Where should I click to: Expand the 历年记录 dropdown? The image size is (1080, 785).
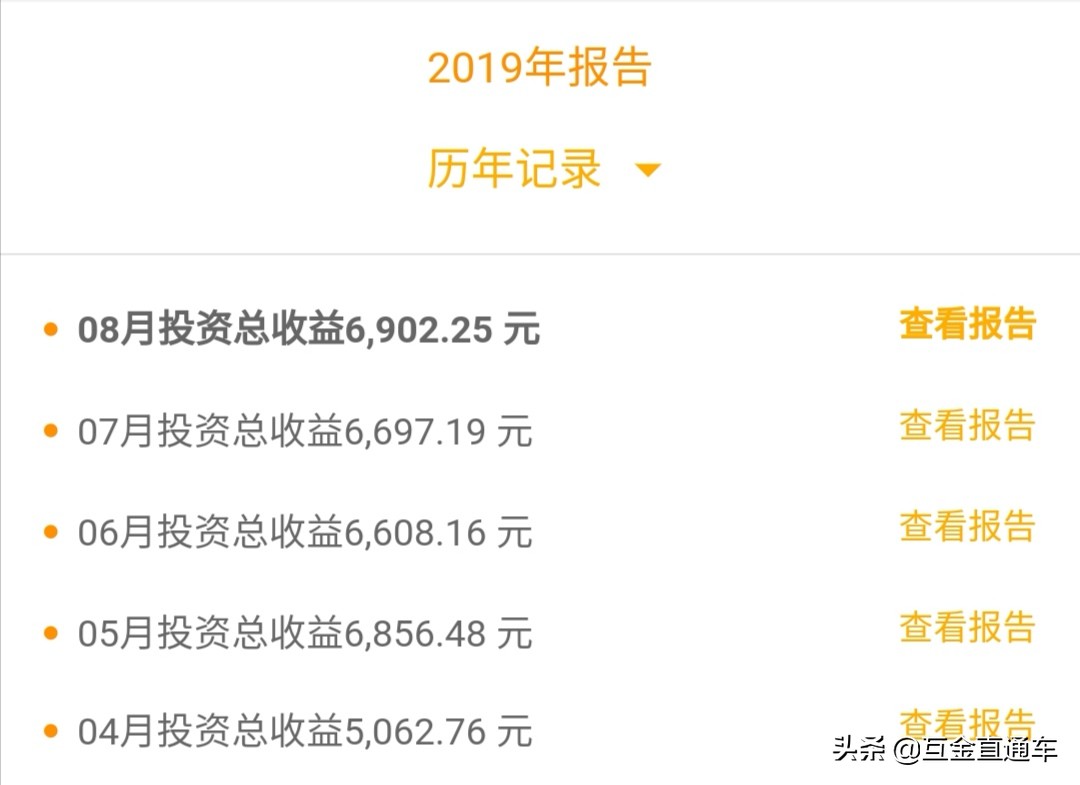click(x=545, y=169)
